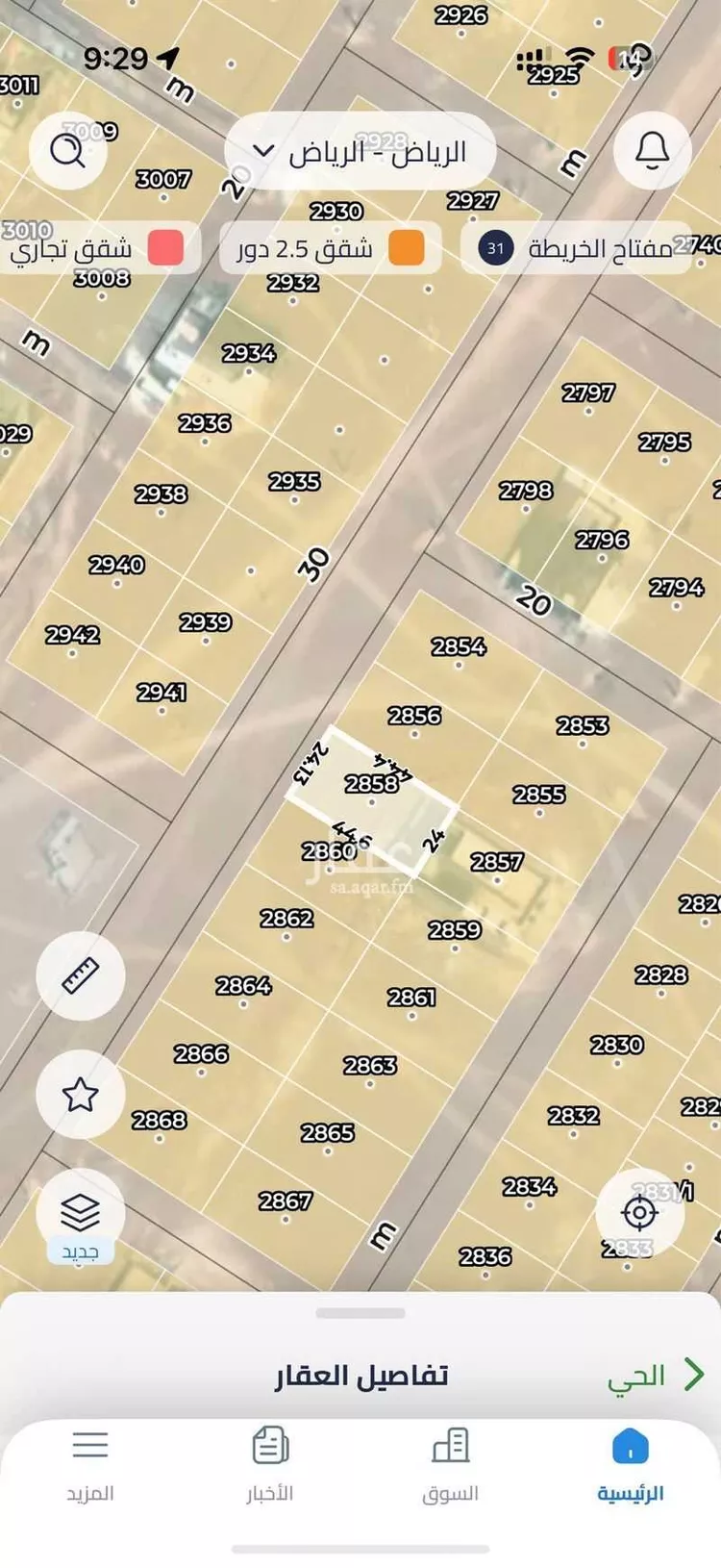The height and width of the screenshot is (1568, 721).
Task: Expand the الرياض - الرياض city dropdown
Action: click(x=360, y=152)
